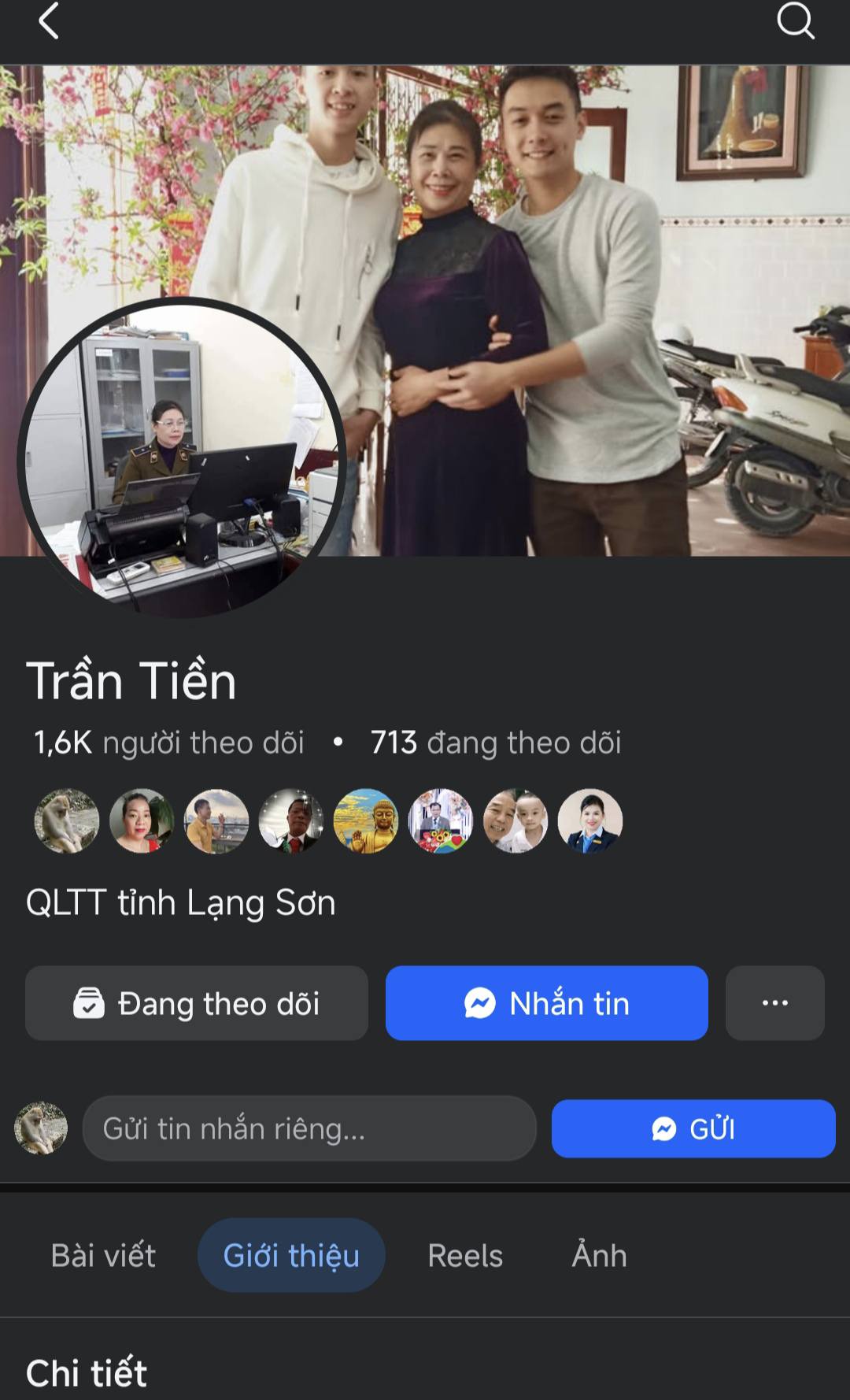This screenshot has height=1400, width=850.
Task: View the cover photo
Action: point(598,236)
